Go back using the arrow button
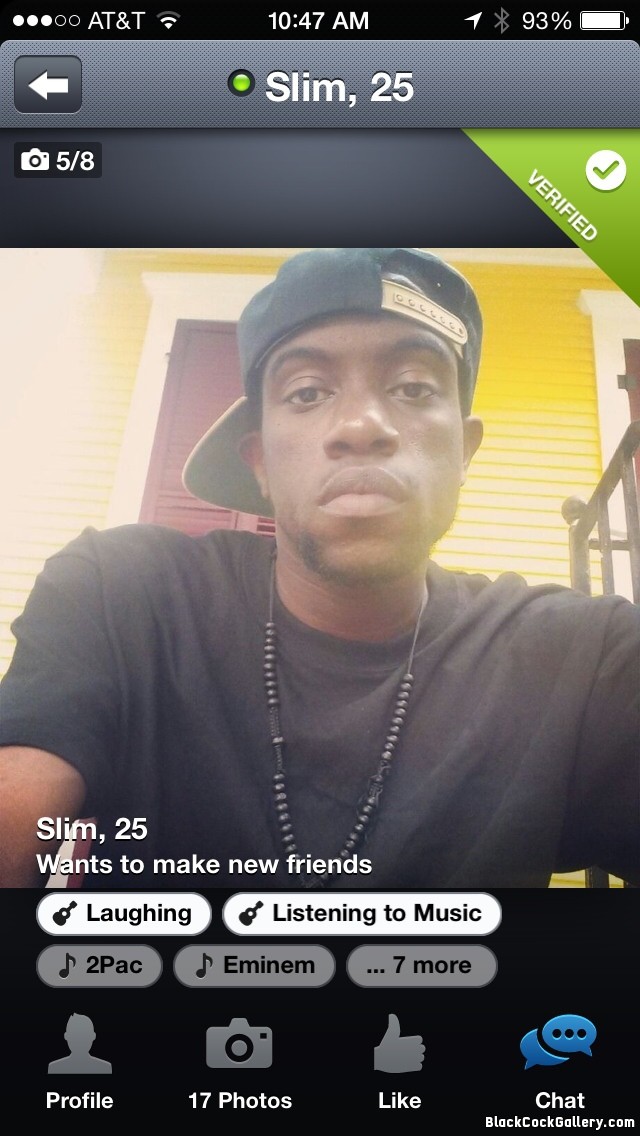Screen dimensions: 640x1136 48,85
